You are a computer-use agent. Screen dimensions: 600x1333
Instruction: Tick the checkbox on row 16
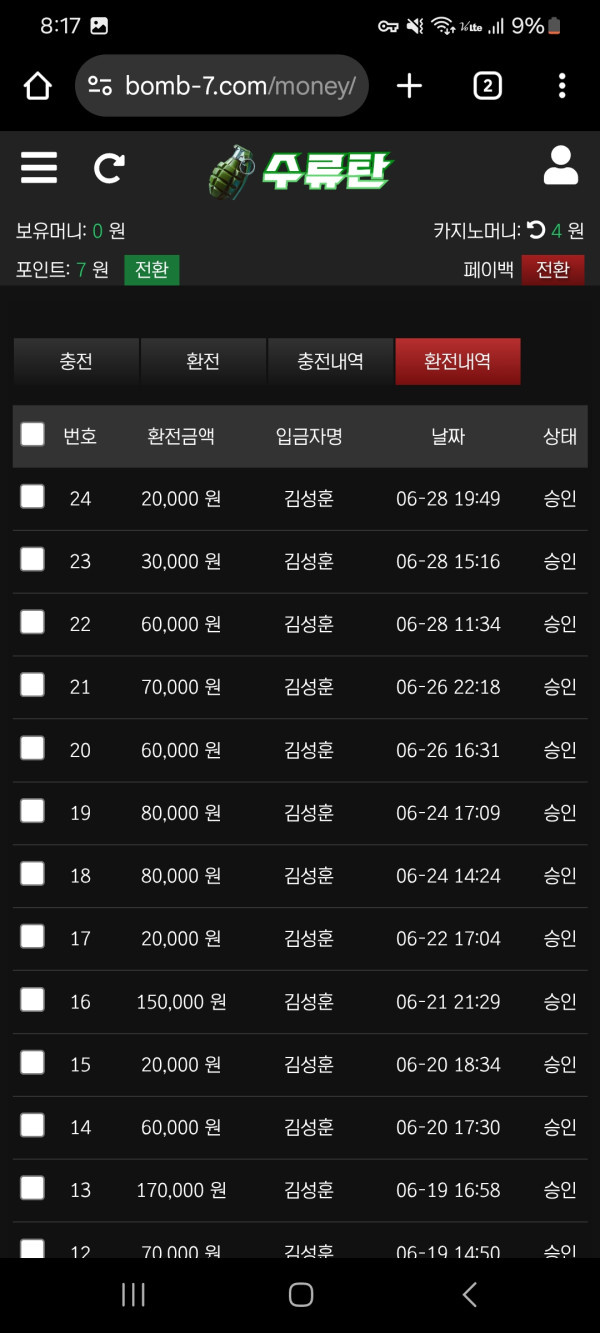pyautogui.click(x=33, y=999)
